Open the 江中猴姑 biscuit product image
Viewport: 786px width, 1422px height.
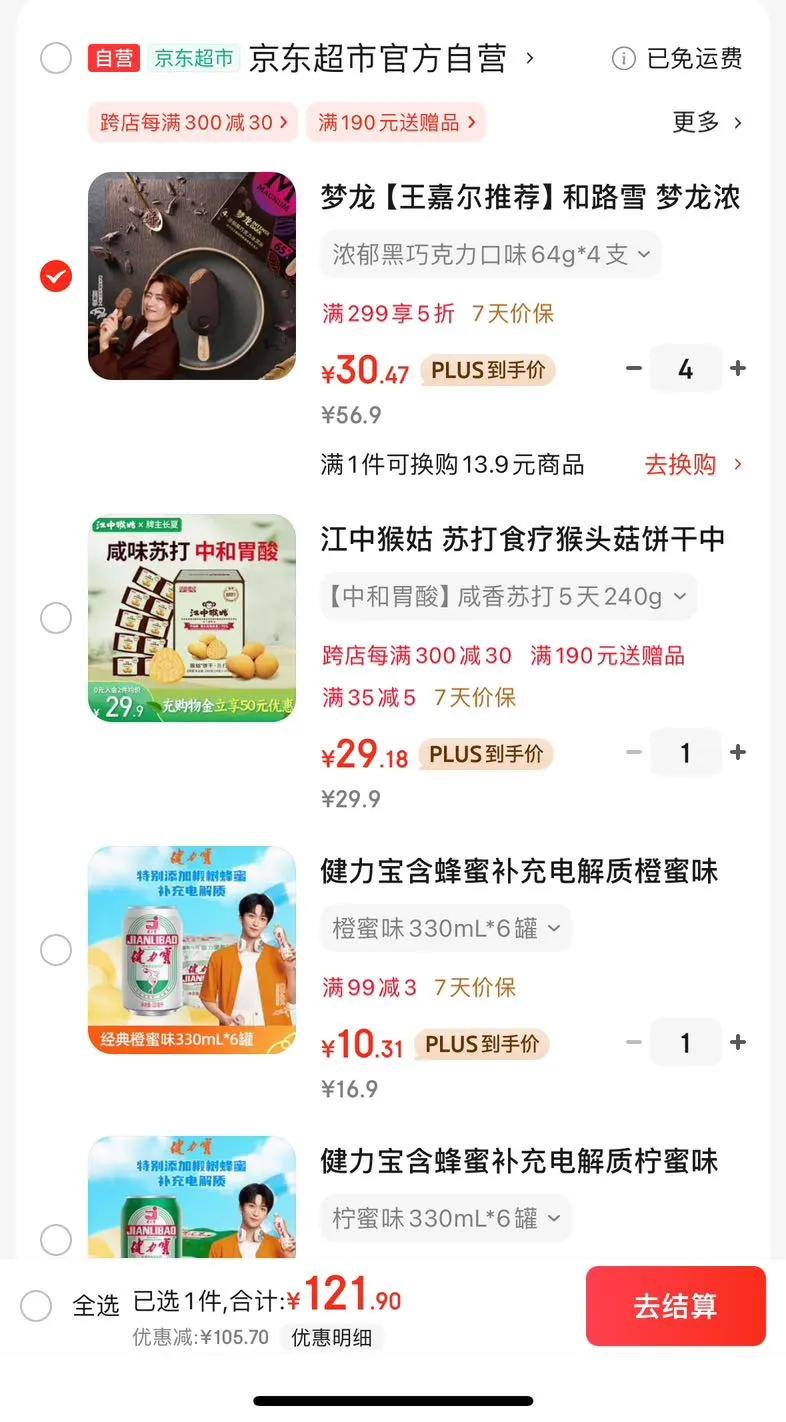[192, 618]
